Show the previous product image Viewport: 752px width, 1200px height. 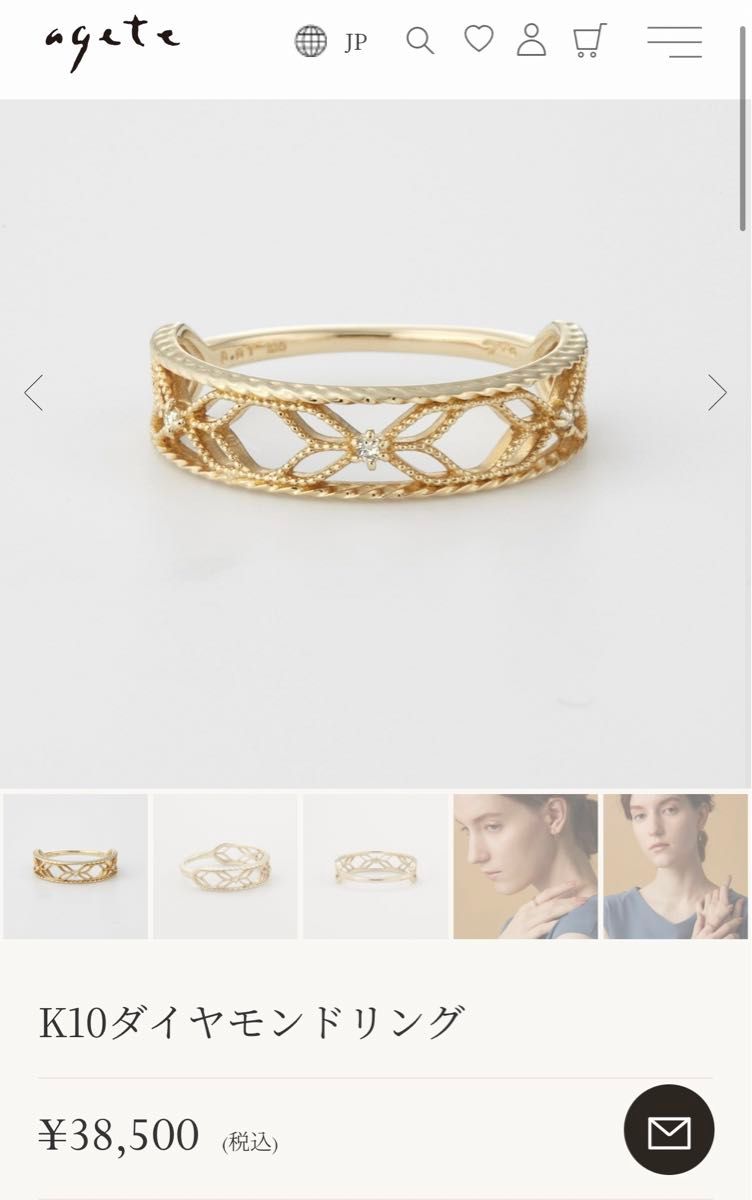click(34, 393)
